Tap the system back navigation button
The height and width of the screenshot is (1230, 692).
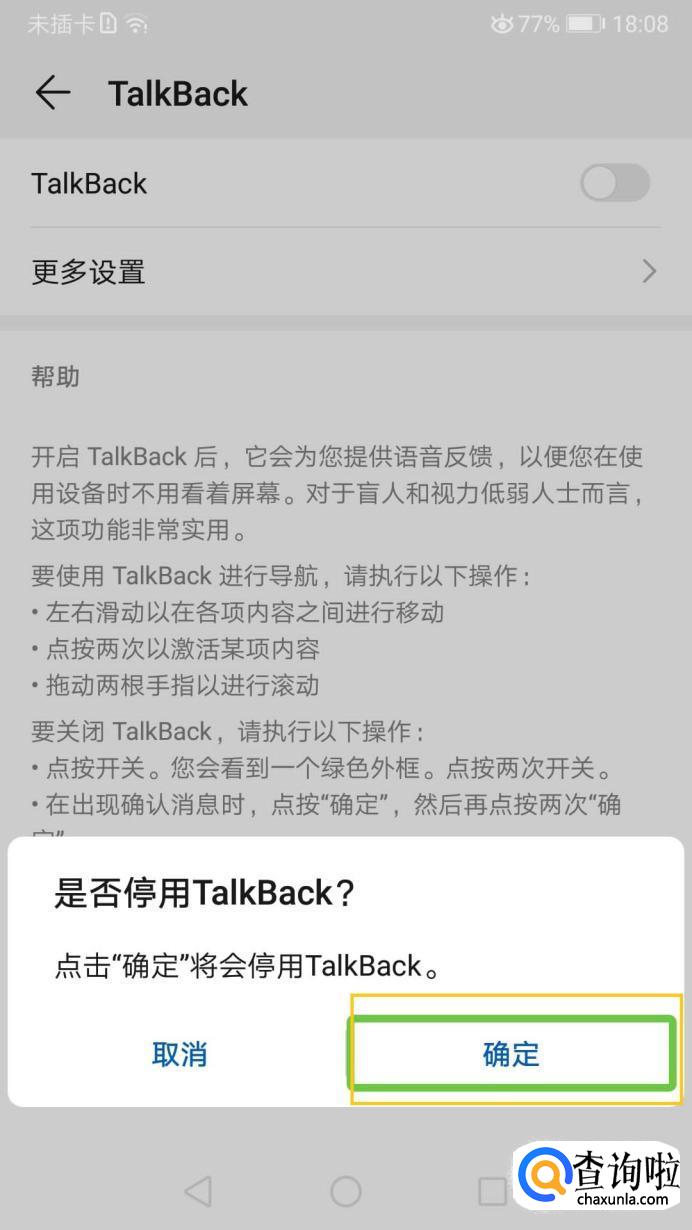[x=199, y=1190]
